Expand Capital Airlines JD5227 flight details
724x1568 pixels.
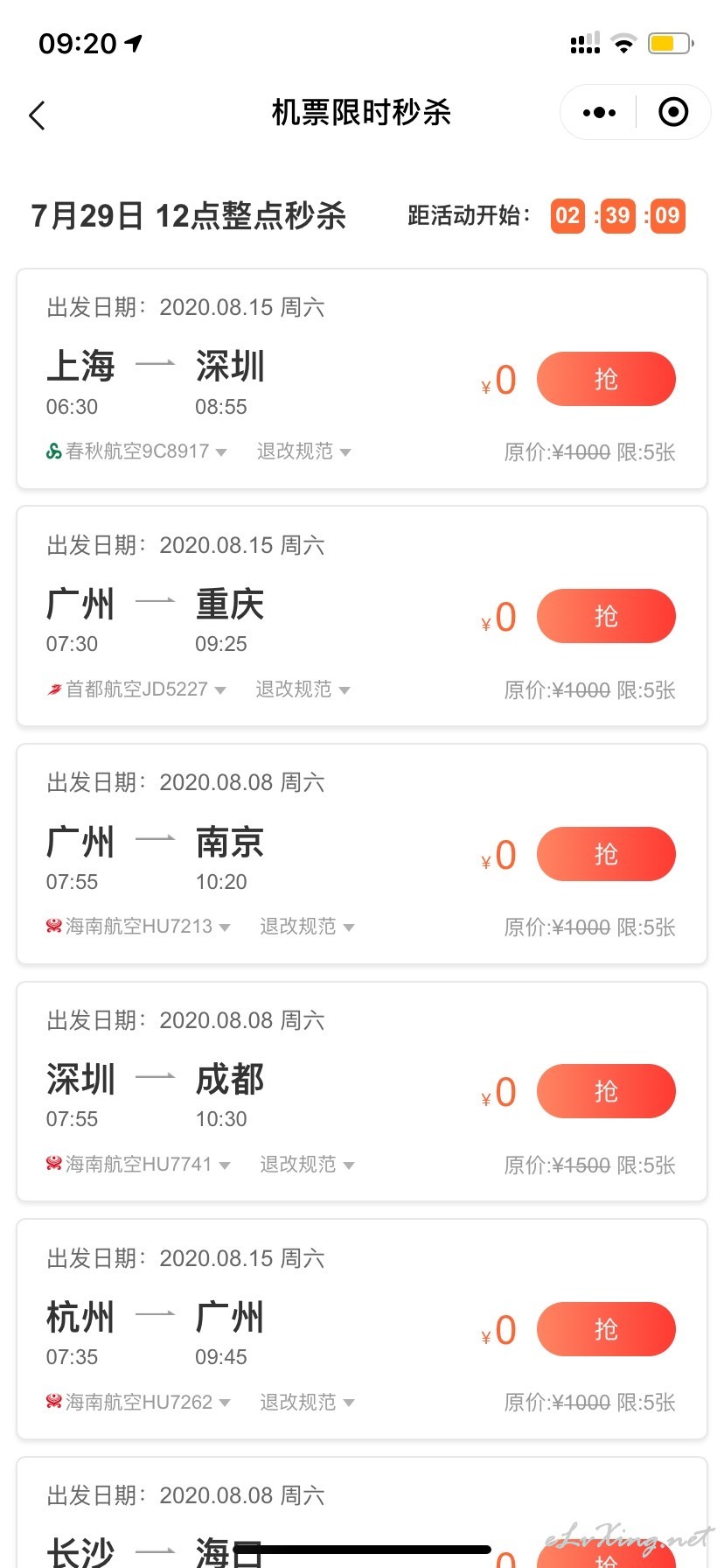136,689
